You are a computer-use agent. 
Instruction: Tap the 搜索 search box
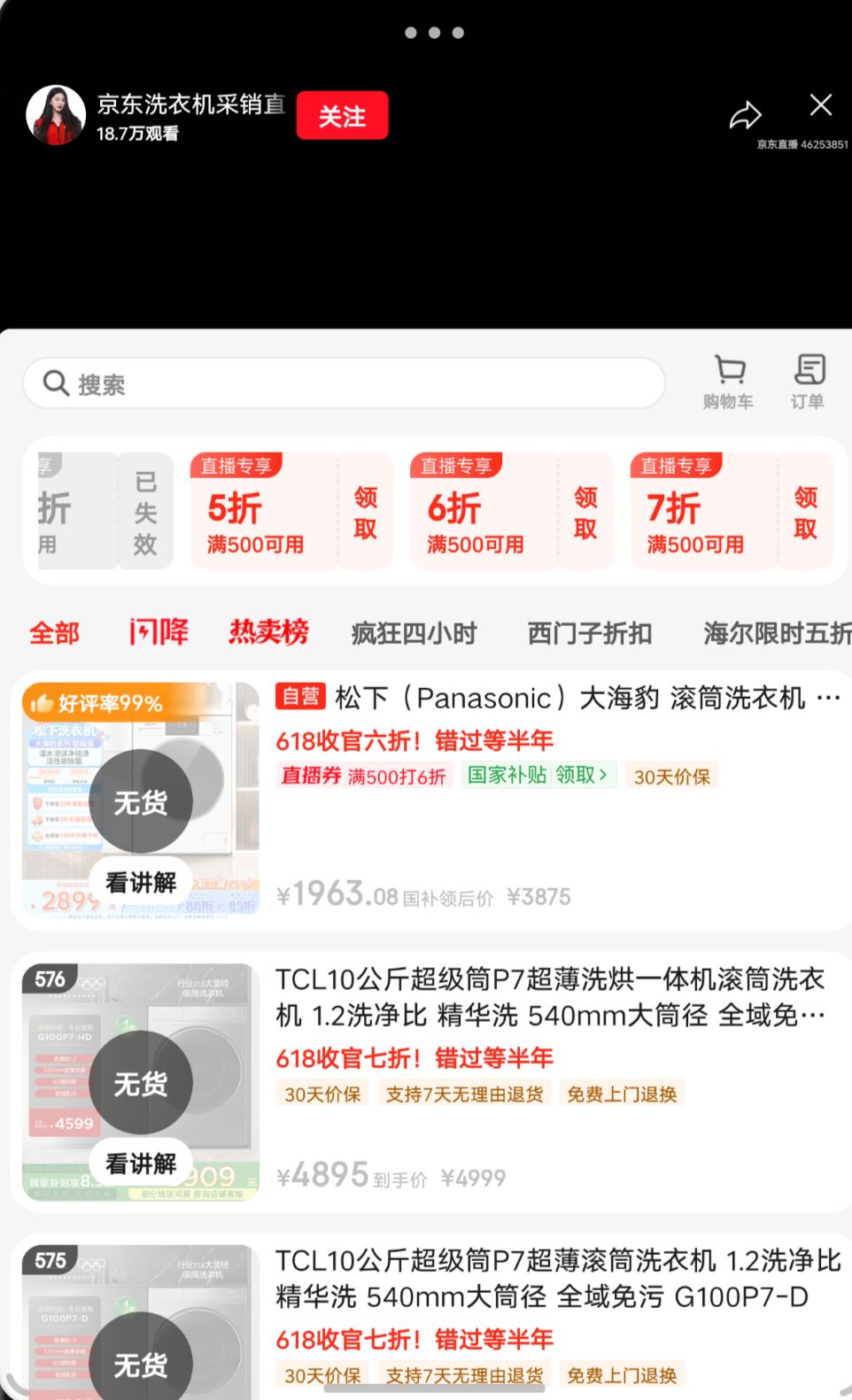coord(344,383)
